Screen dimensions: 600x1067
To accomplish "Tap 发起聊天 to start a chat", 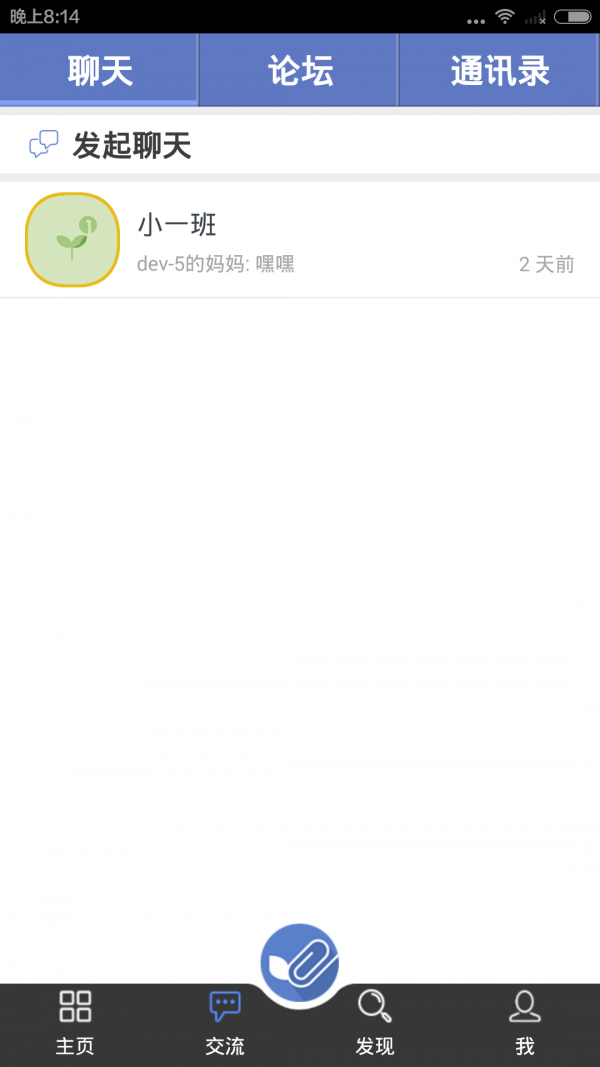I will (130, 146).
